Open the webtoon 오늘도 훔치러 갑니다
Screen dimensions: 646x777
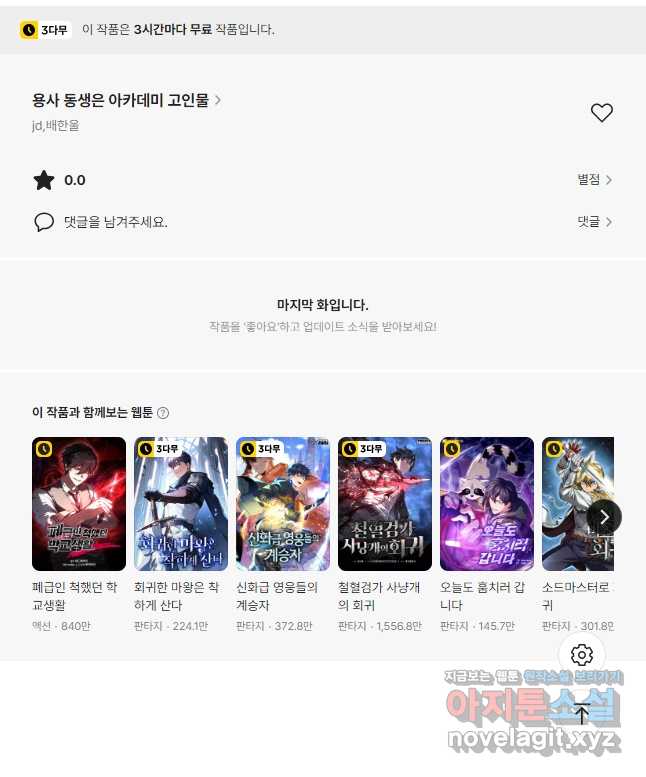(487, 504)
